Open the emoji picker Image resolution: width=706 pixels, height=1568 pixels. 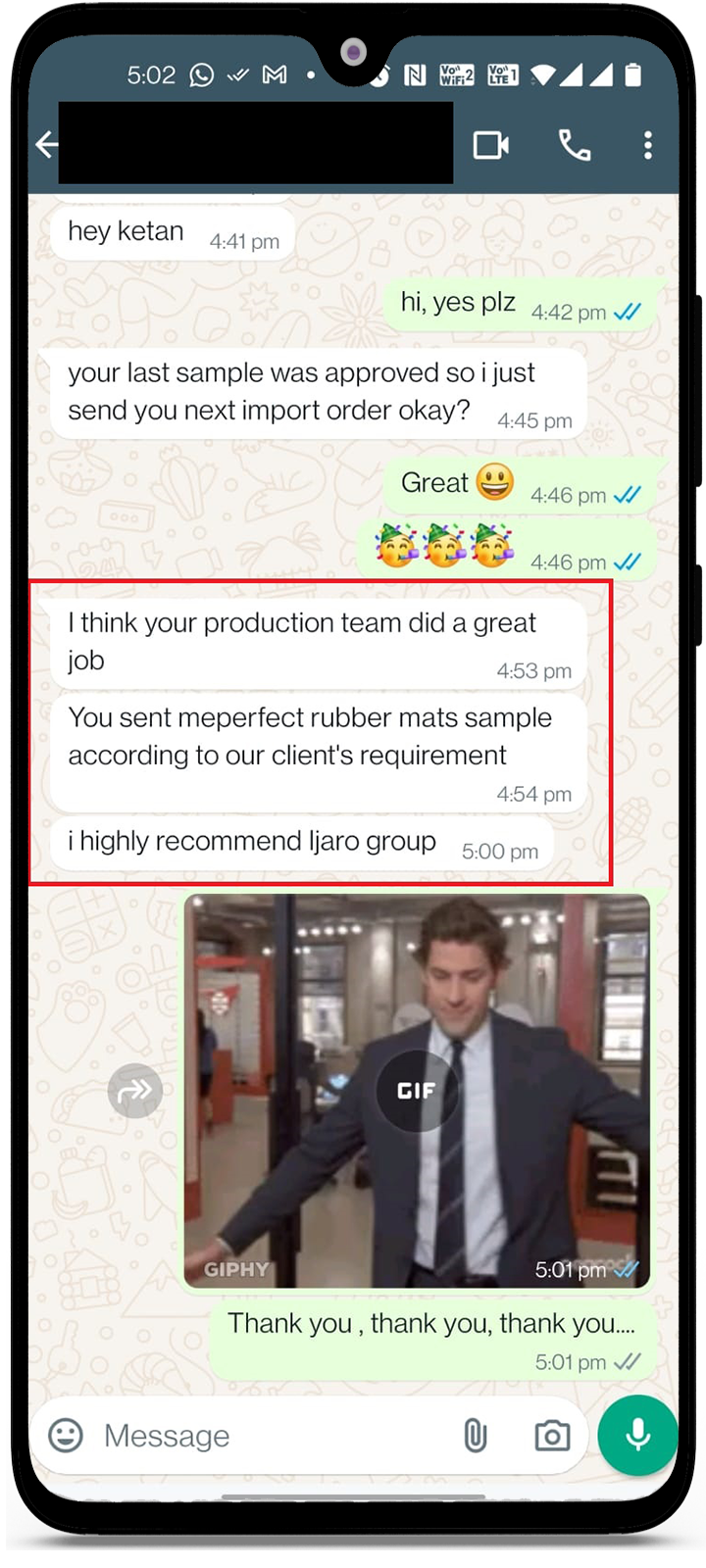[66, 1436]
